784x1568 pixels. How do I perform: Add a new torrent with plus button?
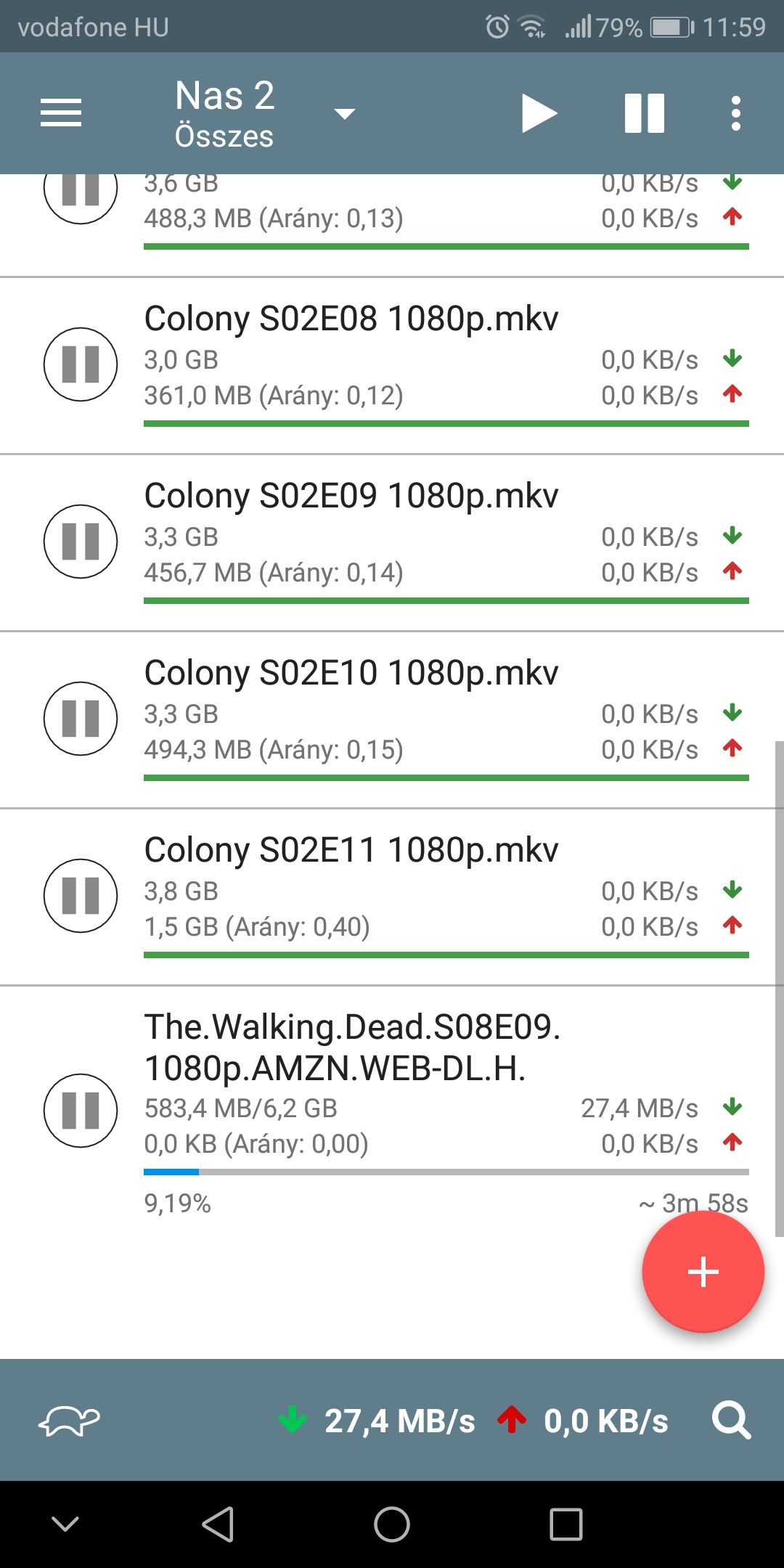pyautogui.click(x=703, y=1272)
